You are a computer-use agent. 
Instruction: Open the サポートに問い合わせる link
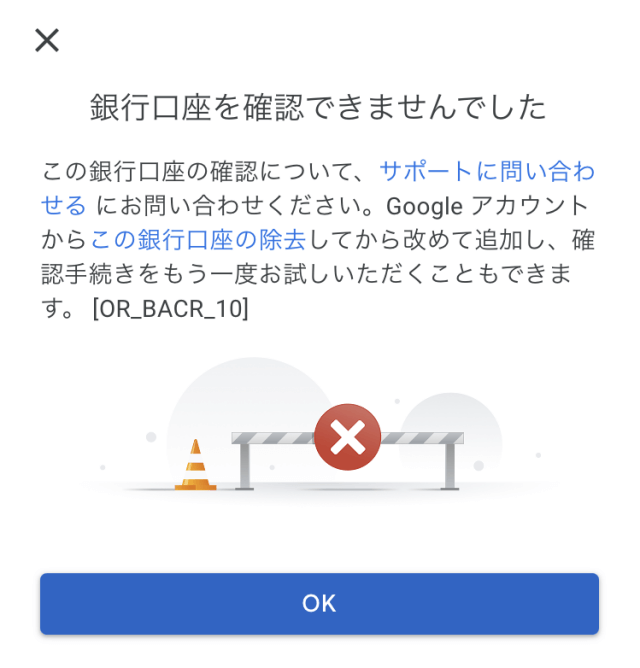pos(486,172)
